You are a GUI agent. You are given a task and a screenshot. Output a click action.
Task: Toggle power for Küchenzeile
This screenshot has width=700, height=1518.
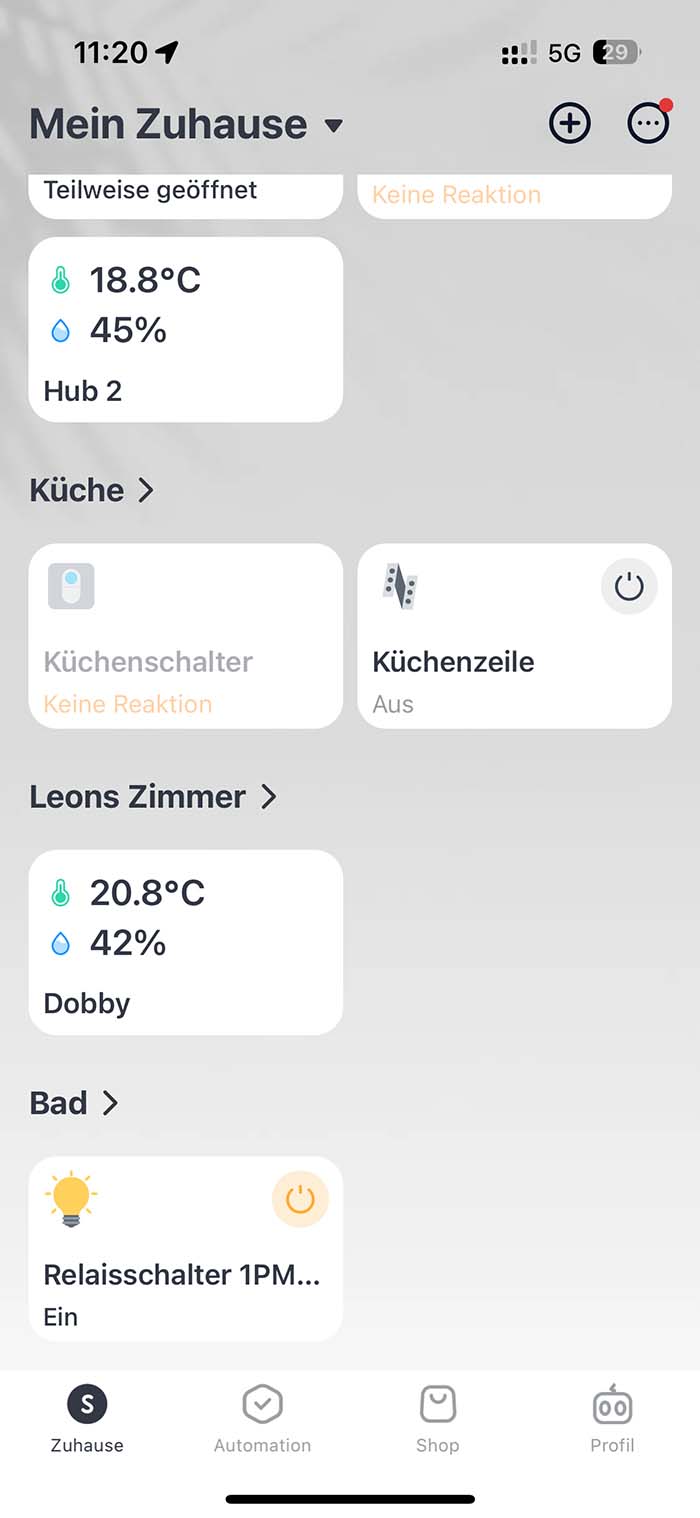pyautogui.click(x=629, y=586)
